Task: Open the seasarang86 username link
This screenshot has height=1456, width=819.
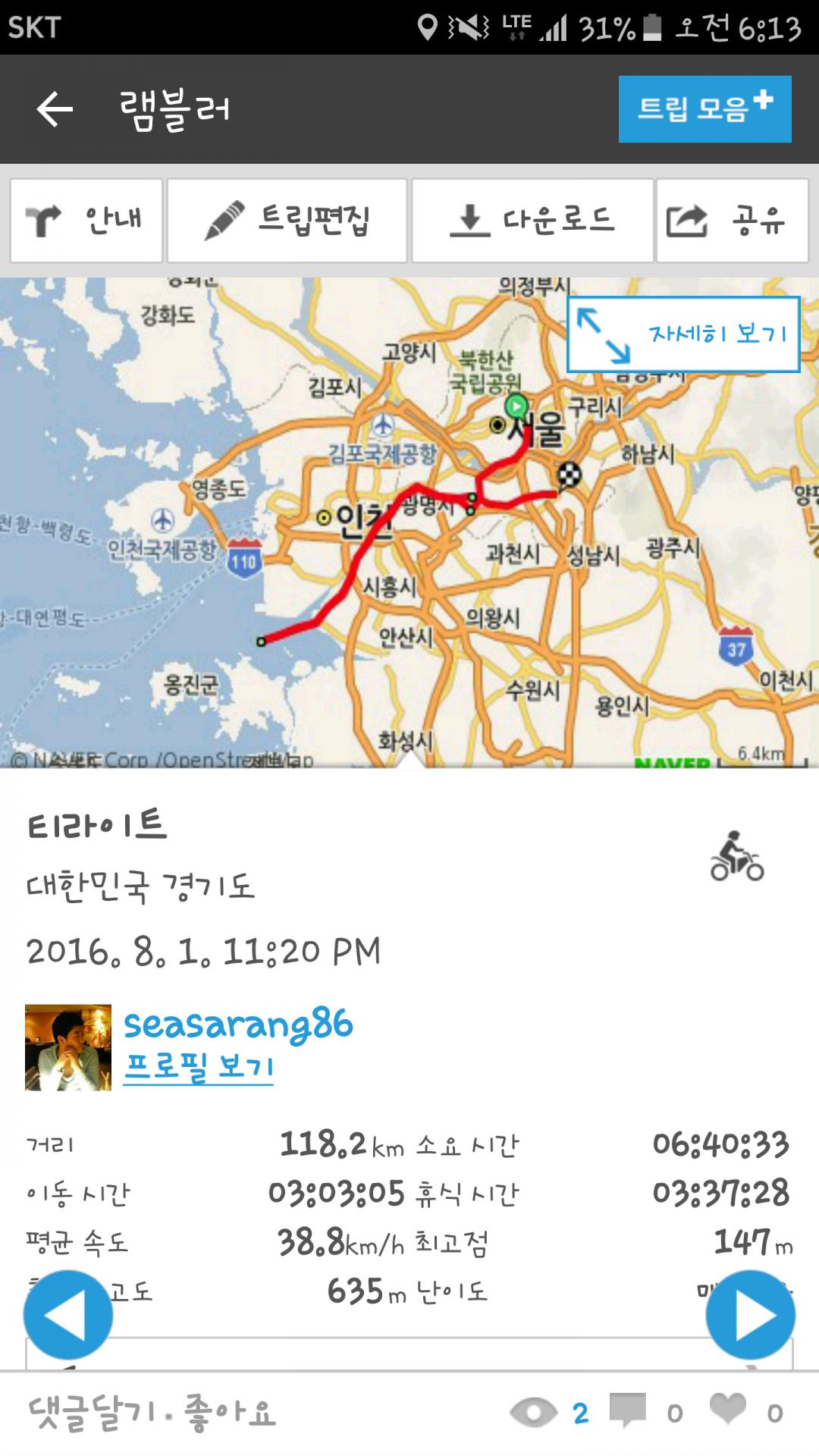Action: 238,1024
